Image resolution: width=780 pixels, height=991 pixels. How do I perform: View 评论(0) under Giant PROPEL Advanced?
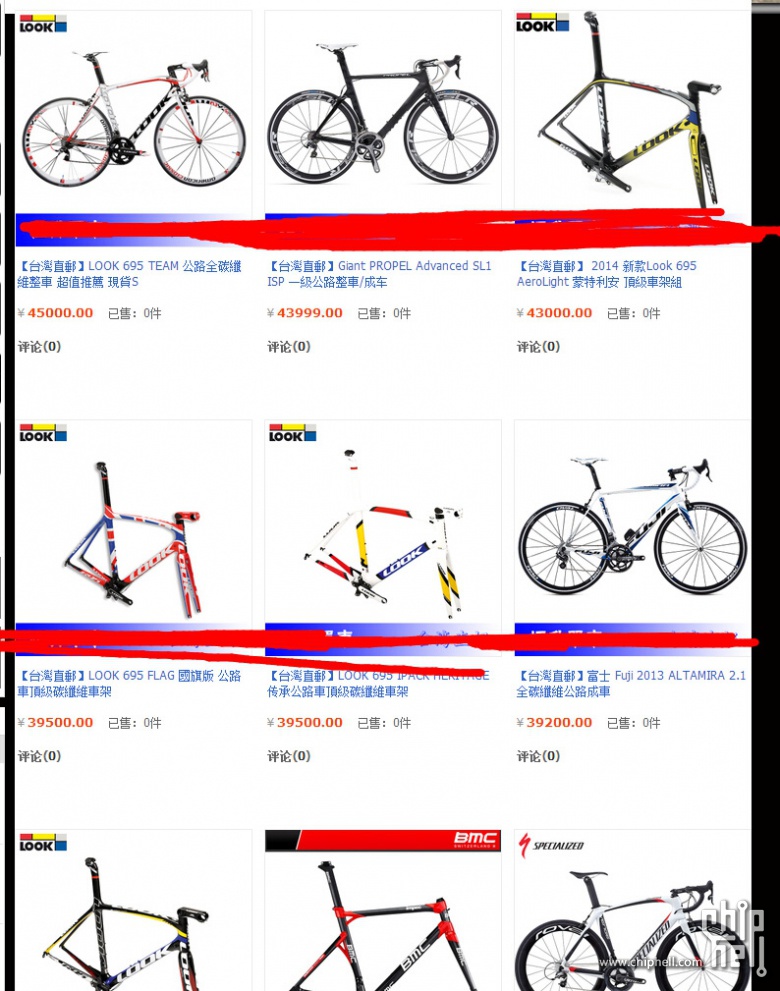pos(288,347)
